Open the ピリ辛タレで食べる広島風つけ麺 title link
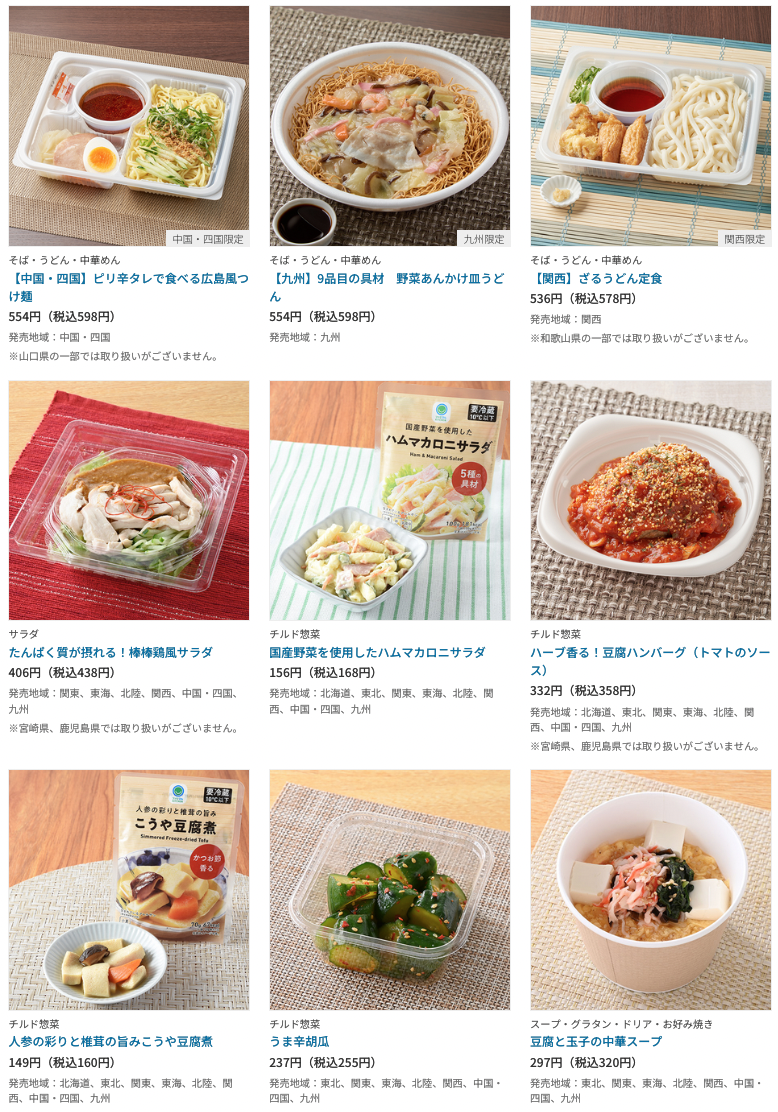The width and height of the screenshot is (778, 1112). tap(128, 279)
